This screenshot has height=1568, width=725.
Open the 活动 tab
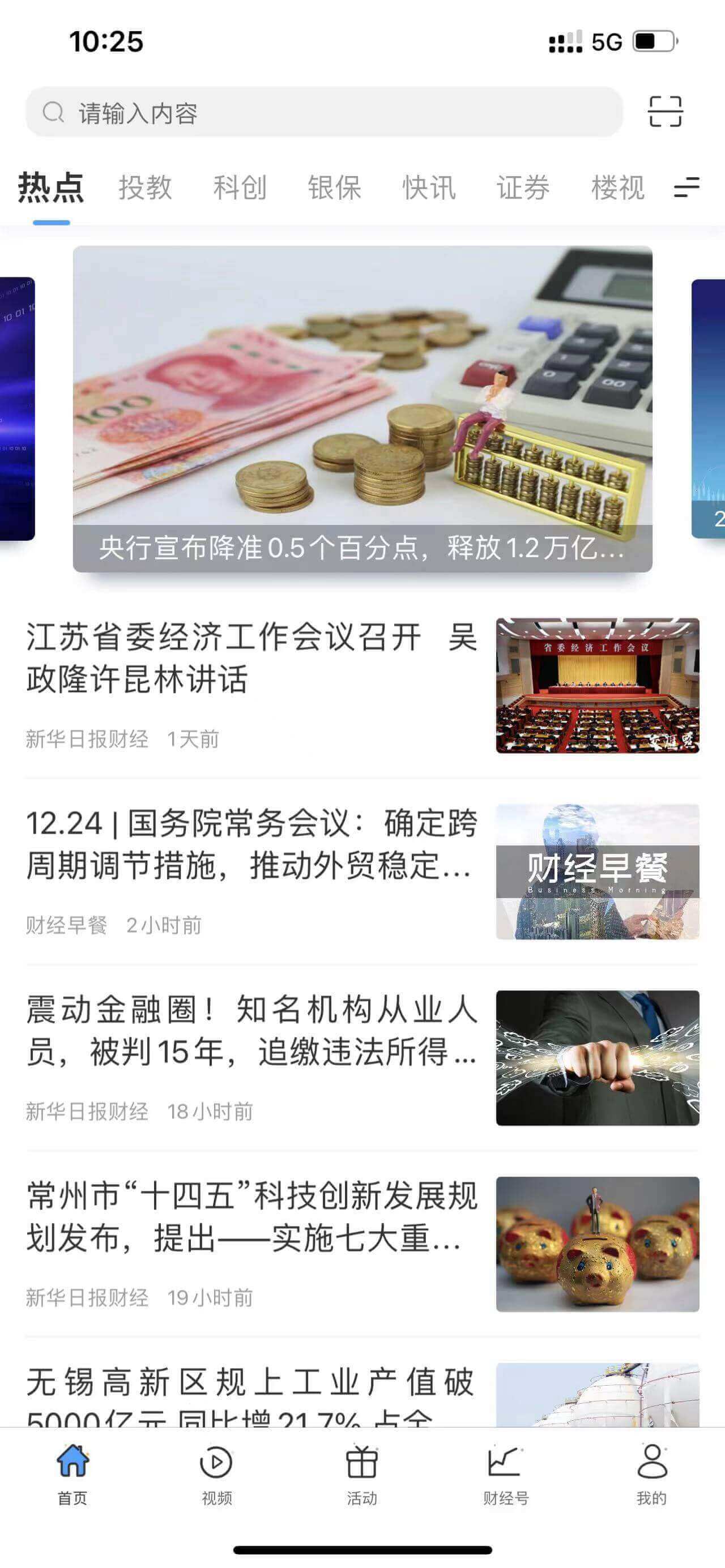[x=362, y=1474]
